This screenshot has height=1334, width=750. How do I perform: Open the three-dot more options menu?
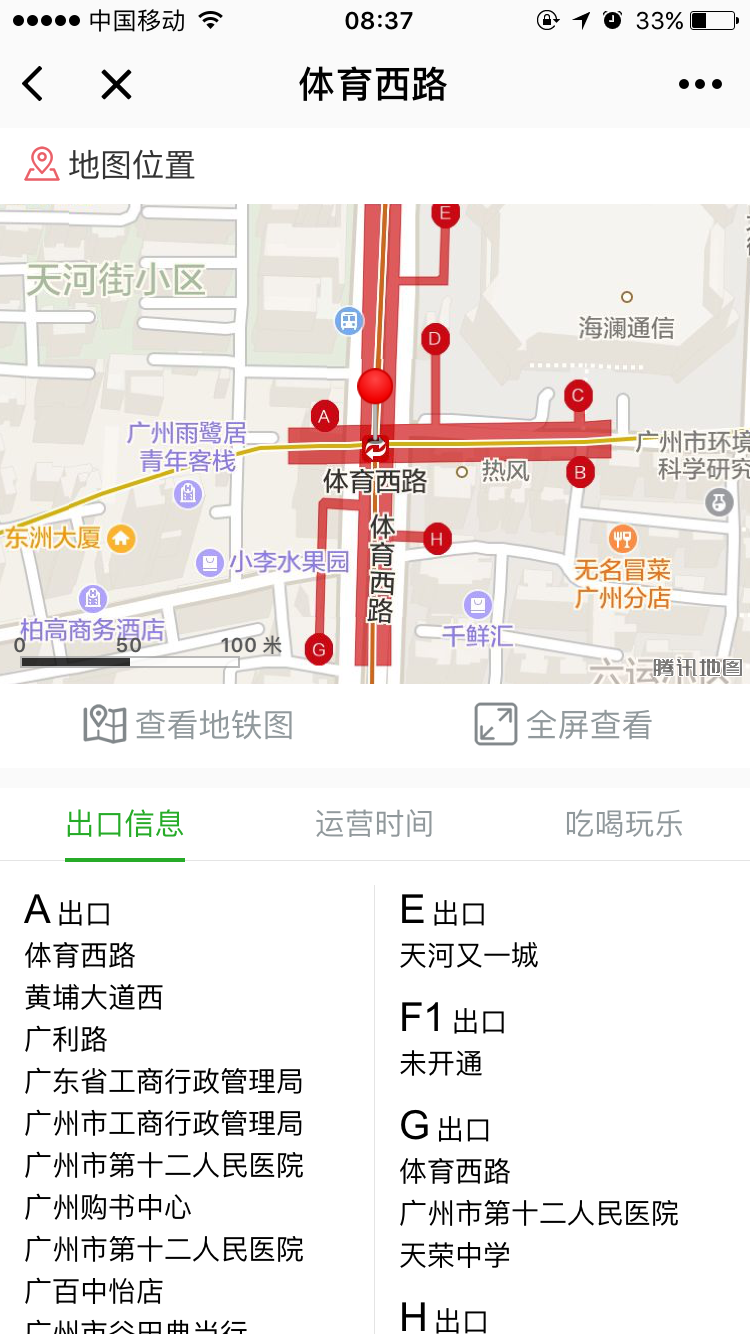(x=700, y=85)
